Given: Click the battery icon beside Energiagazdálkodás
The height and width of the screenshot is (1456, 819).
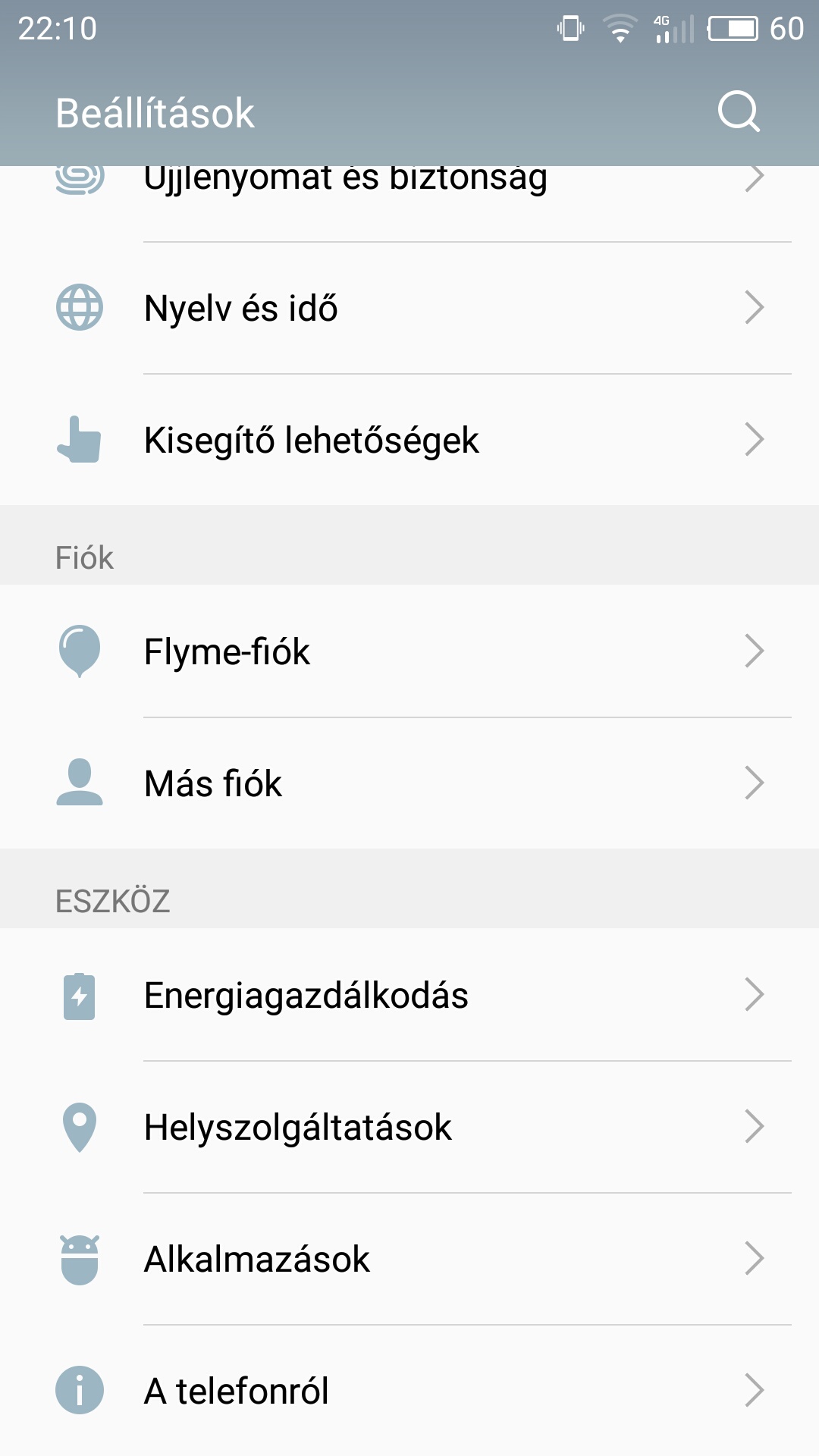Looking at the screenshot, I should pyautogui.click(x=78, y=996).
